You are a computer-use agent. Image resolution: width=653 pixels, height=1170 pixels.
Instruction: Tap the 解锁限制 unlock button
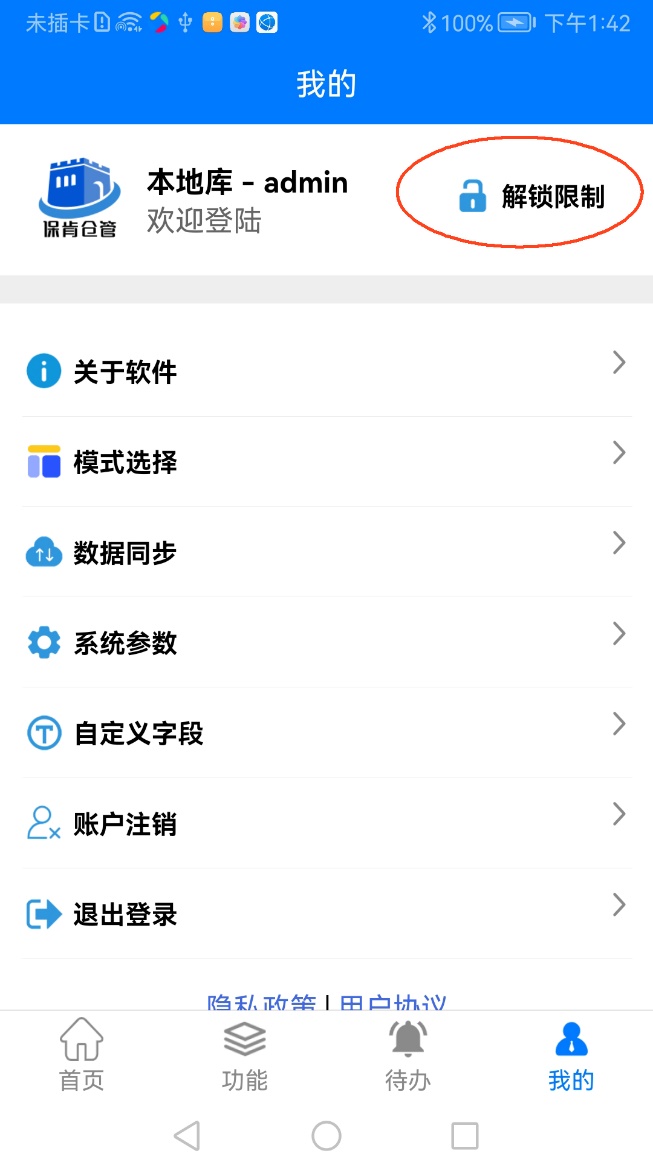point(531,197)
